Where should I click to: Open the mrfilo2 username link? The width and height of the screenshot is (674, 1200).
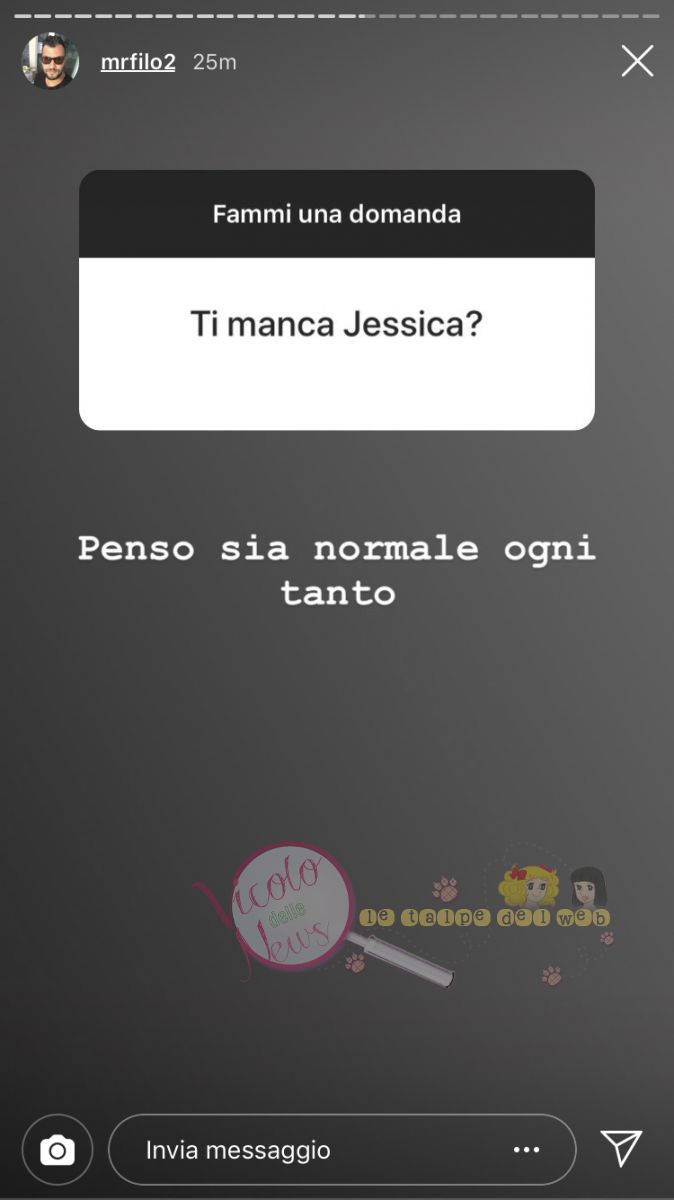[138, 62]
